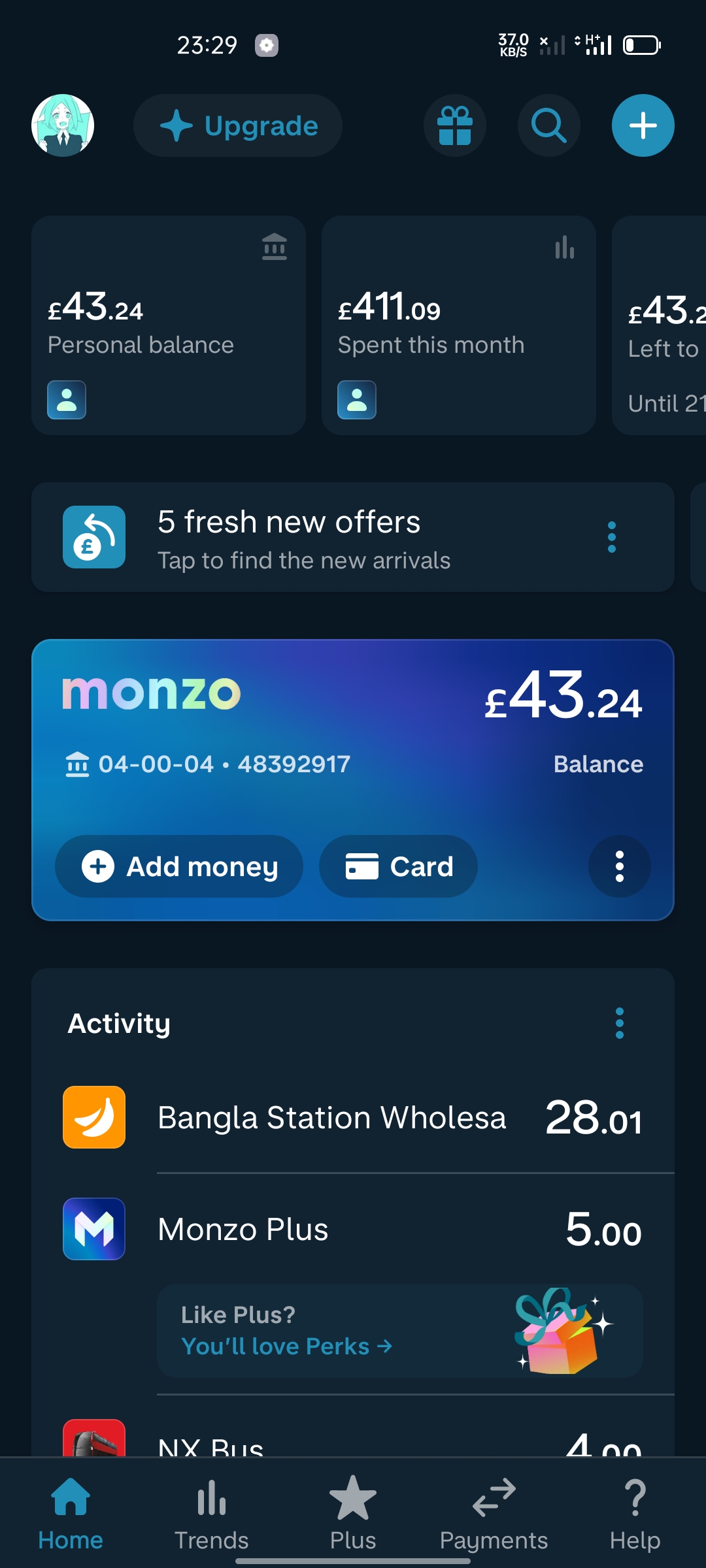Screen dimensions: 706x1568
Task: Open the Spent this month card
Action: coord(459,325)
